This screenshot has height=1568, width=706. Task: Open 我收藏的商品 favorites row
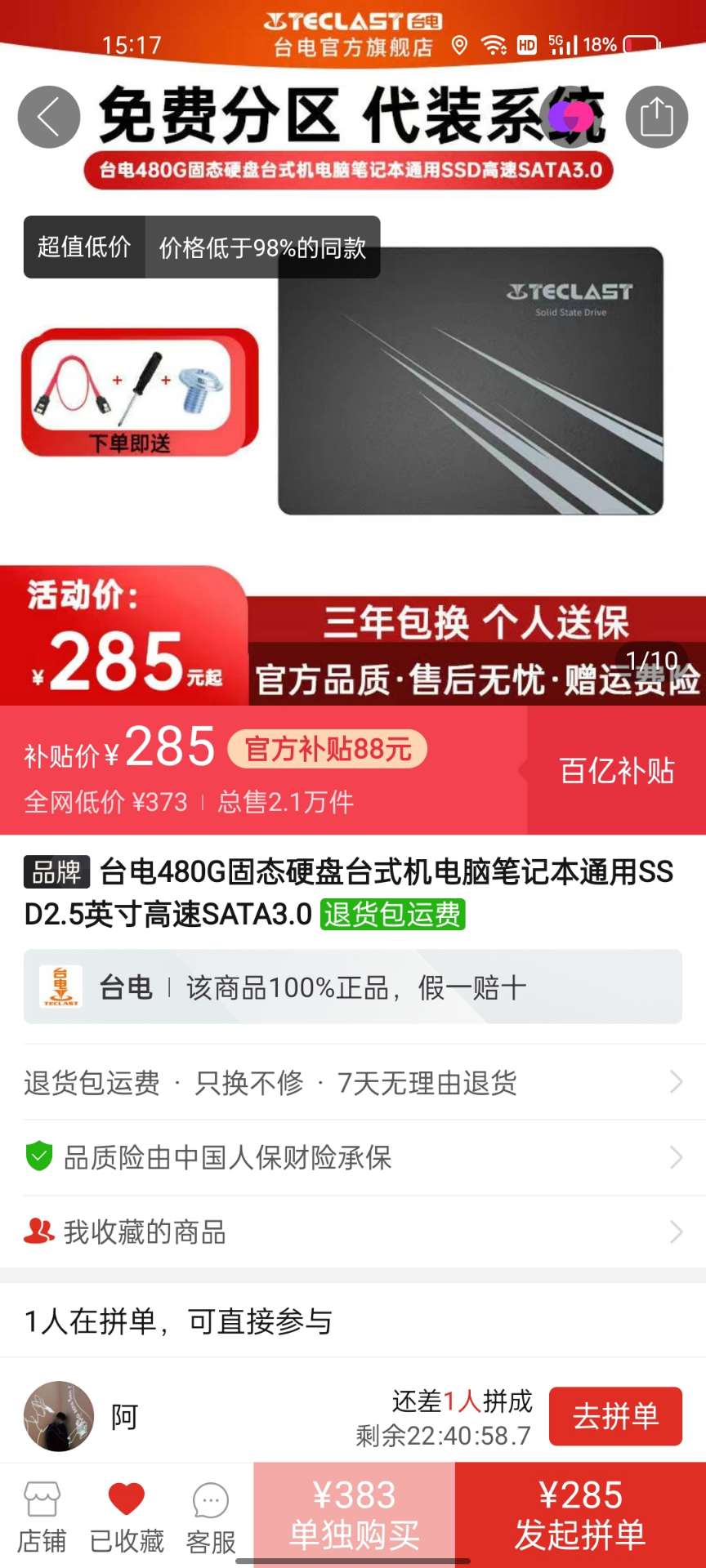pos(352,1232)
